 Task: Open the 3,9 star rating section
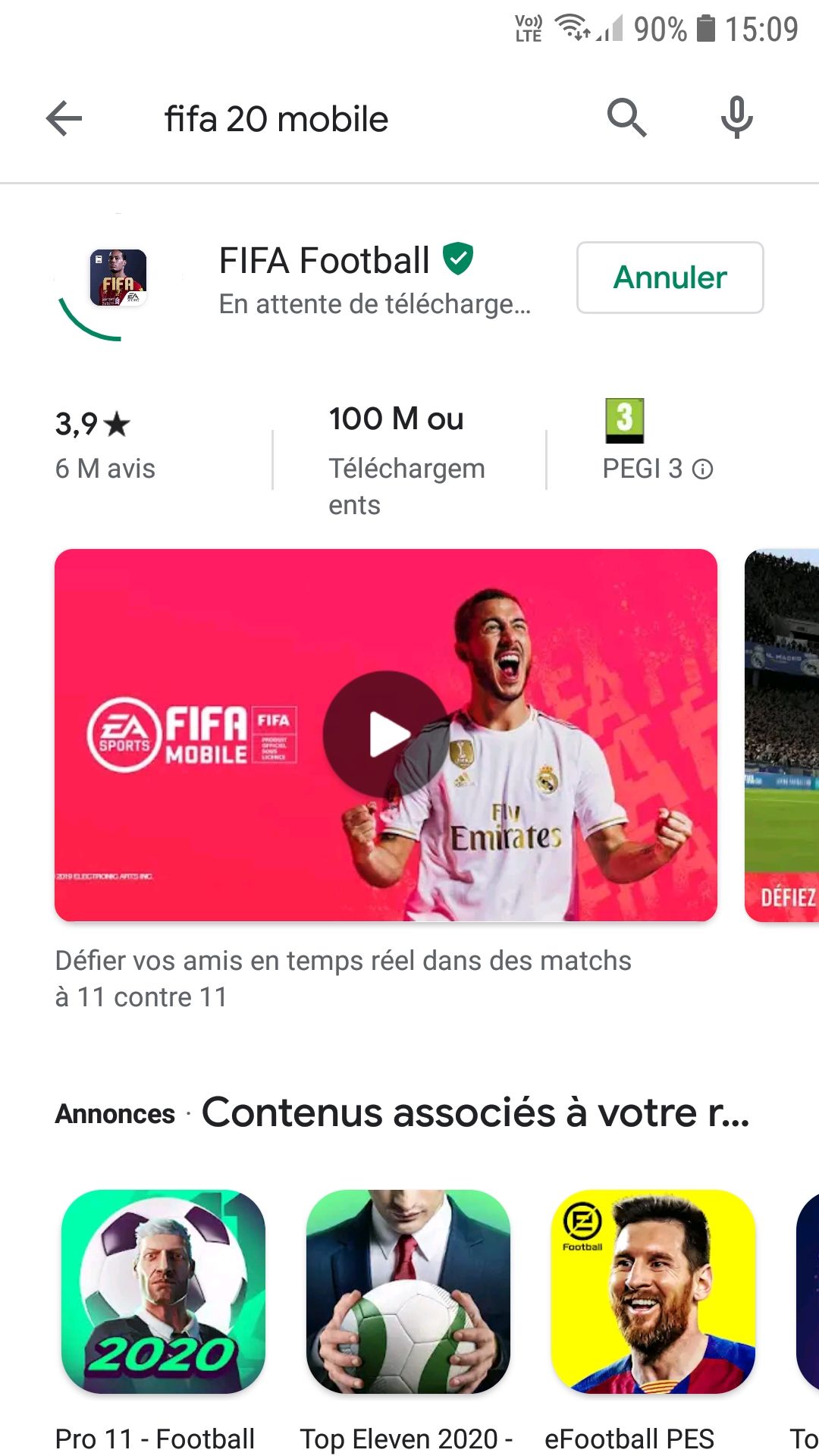point(91,423)
